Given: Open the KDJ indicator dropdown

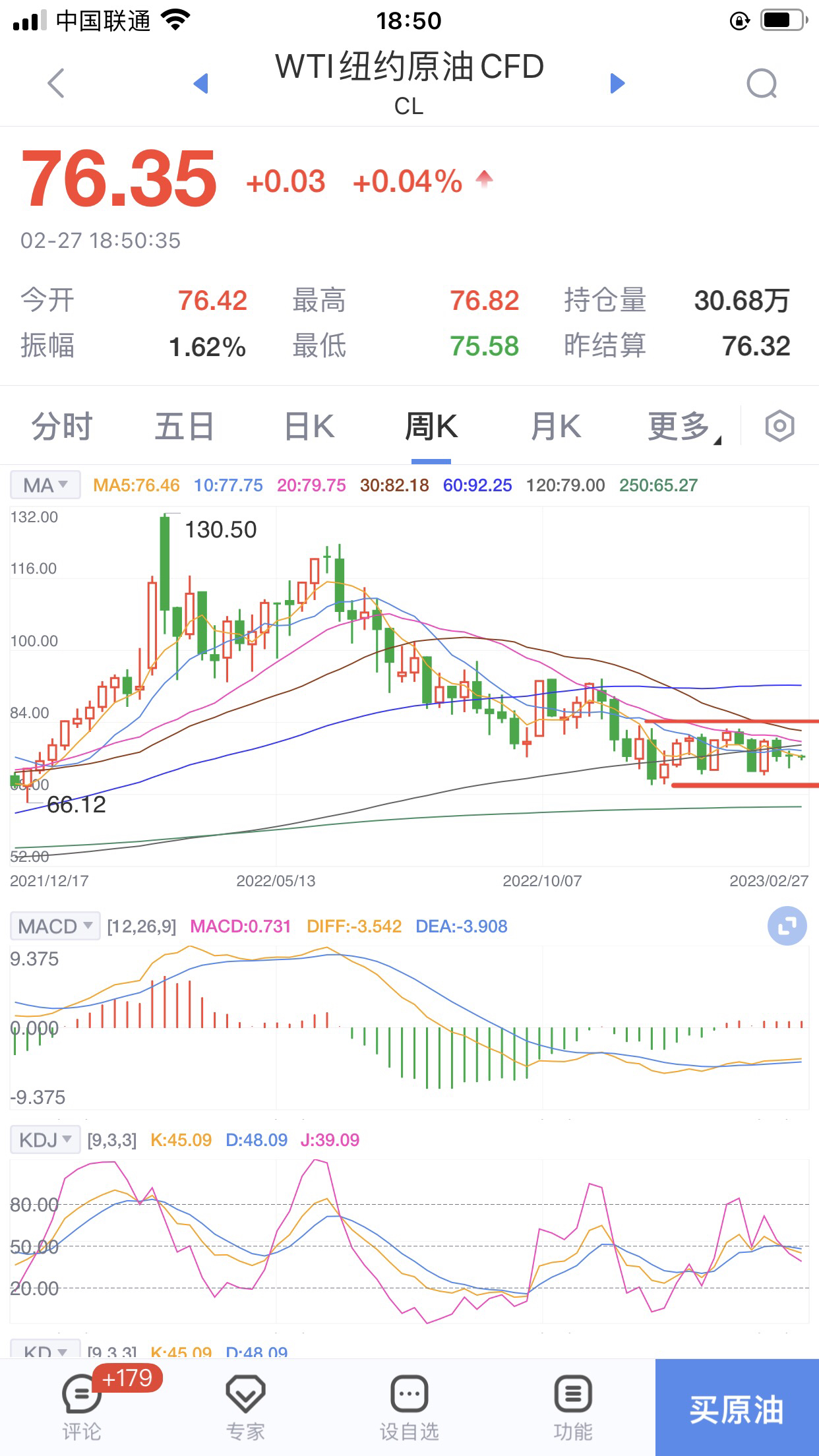Looking at the screenshot, I should tap(45, 1139).
